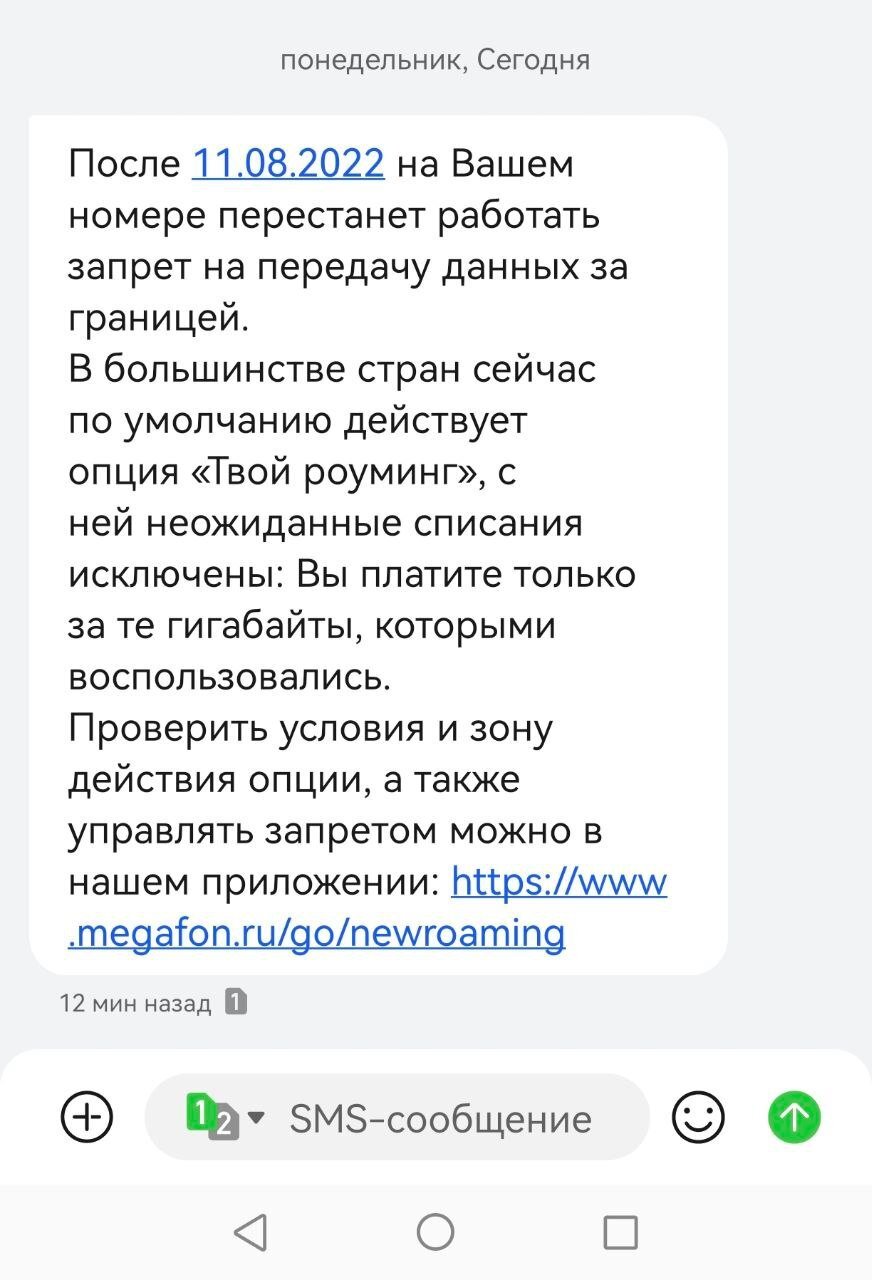The width and height of the screenshot is (872, 1280).
Task: Open the attachment plus button
Action: 88,1116
